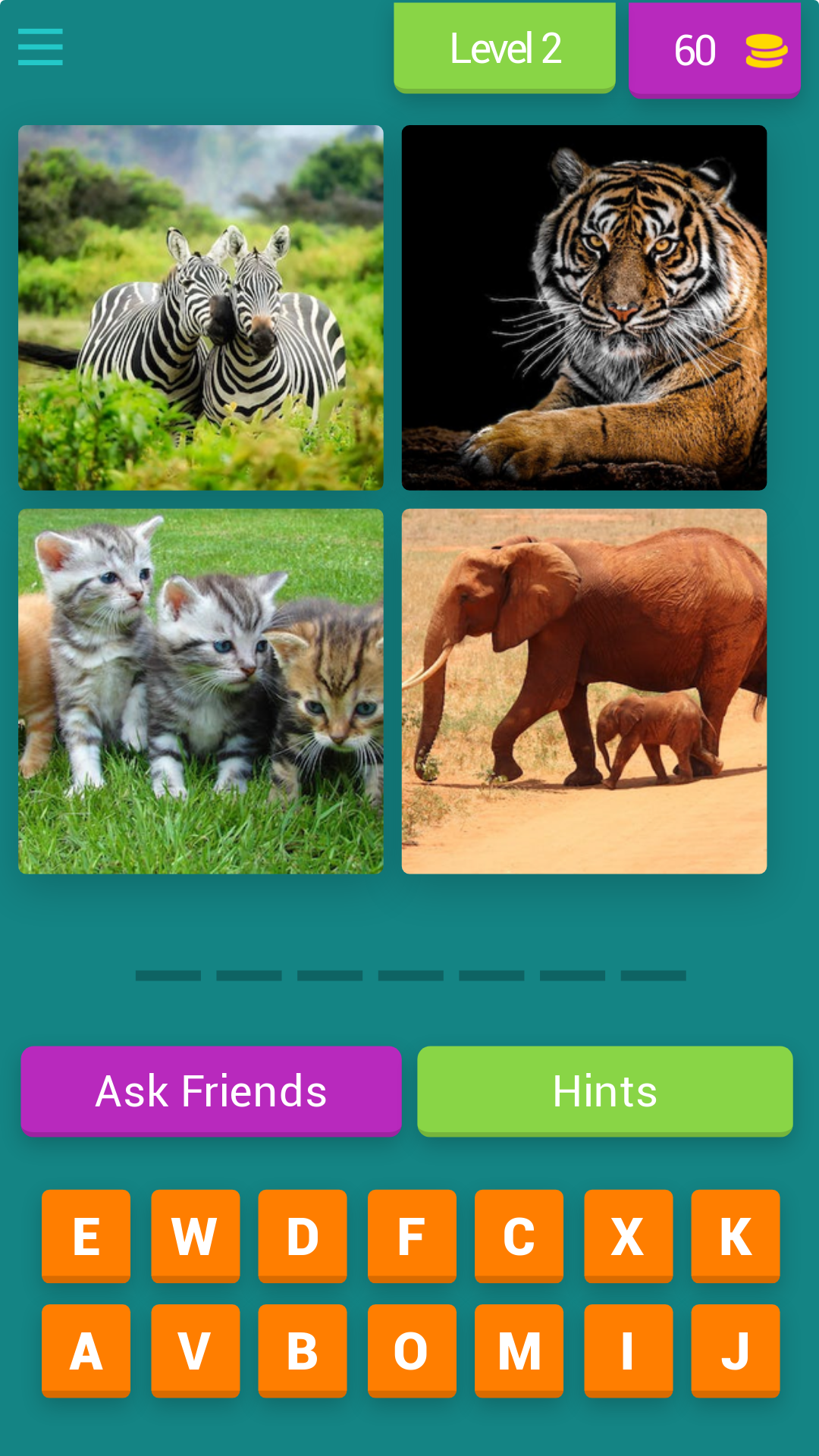Select letter A tile
819x1456 pixels.
point(86,1351)
